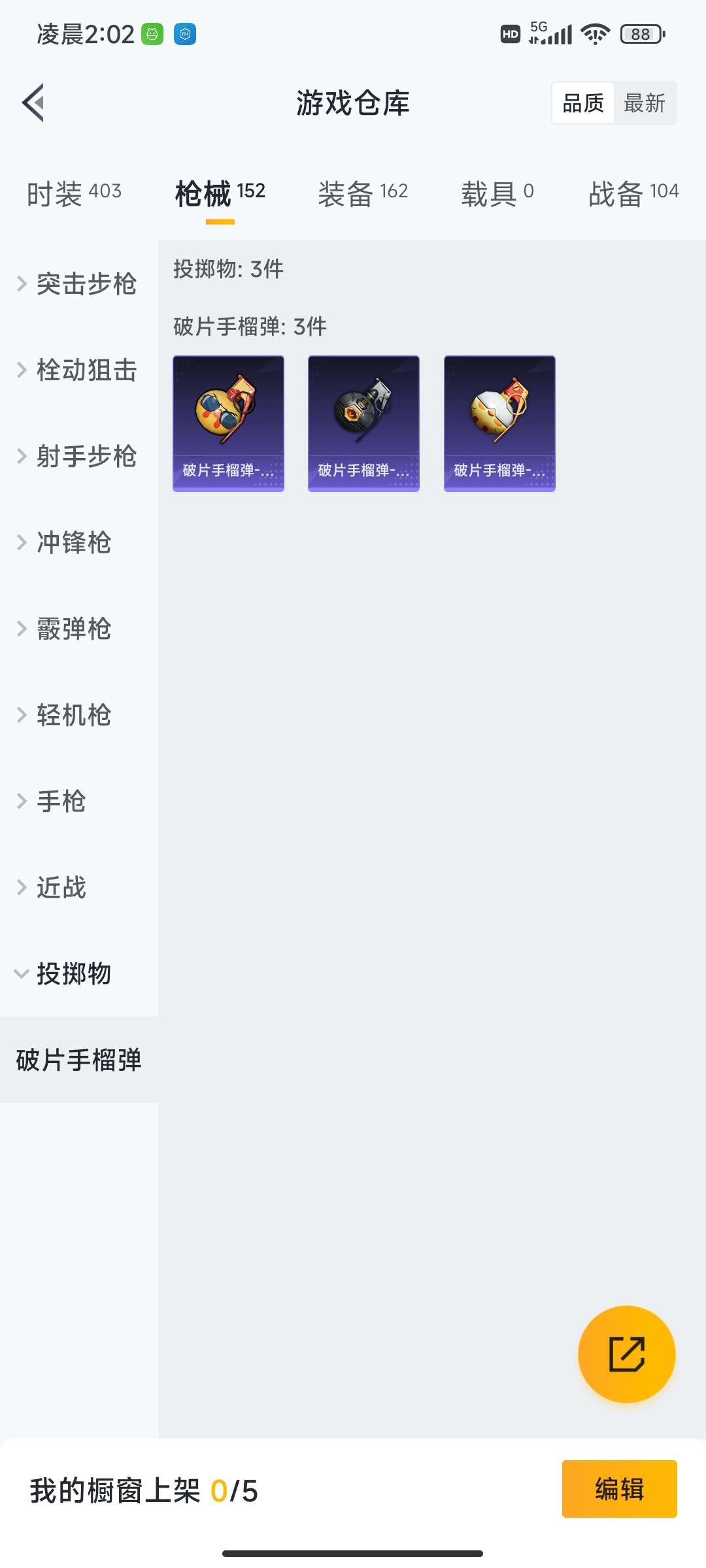Expand the 突击步枪 category
706x1568 pixels.
point(78,284)
